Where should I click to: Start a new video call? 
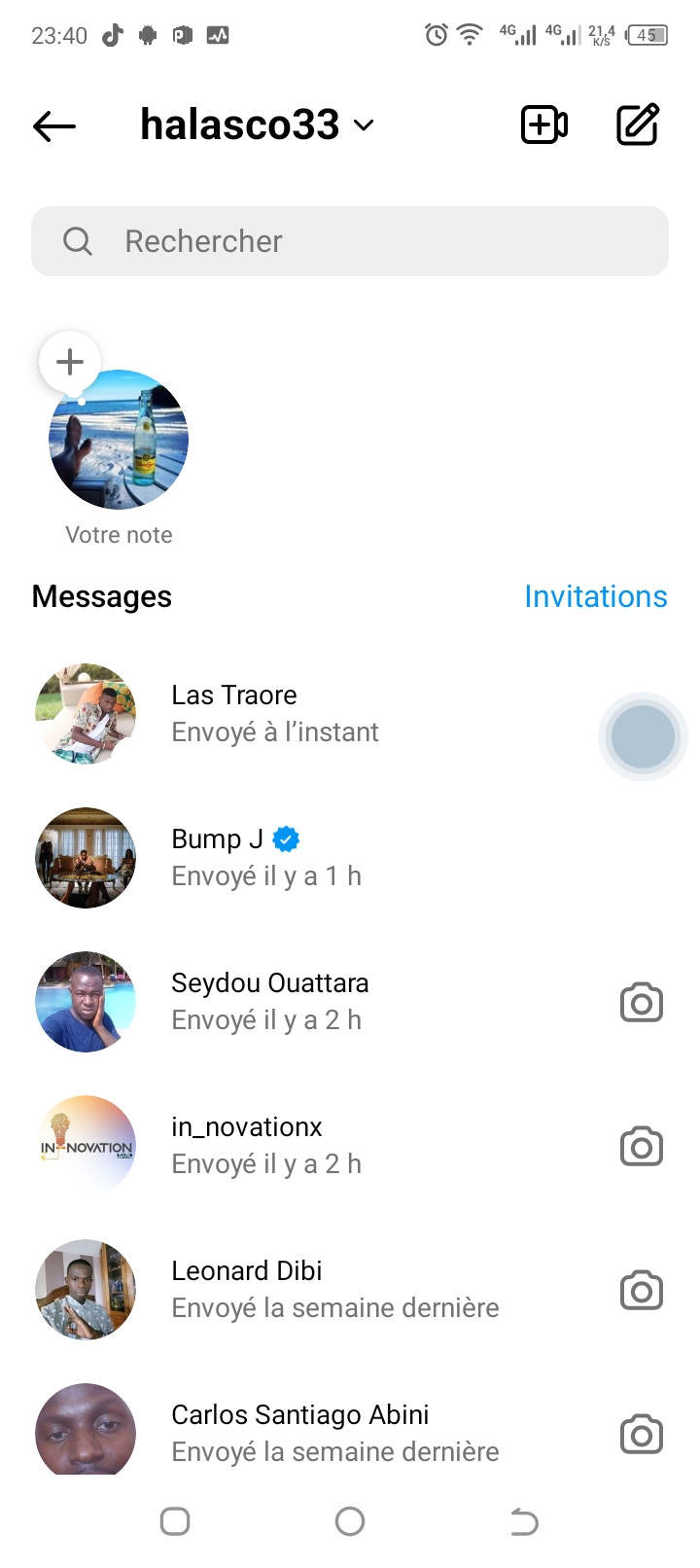click(x=544, y=125)
